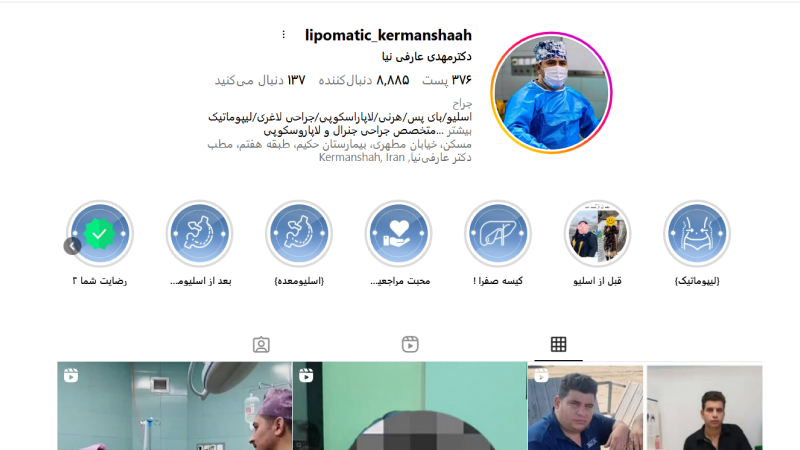Open the محبت مراجعین highlight
Screen dimensions: 800x450
tap(398, 234)
